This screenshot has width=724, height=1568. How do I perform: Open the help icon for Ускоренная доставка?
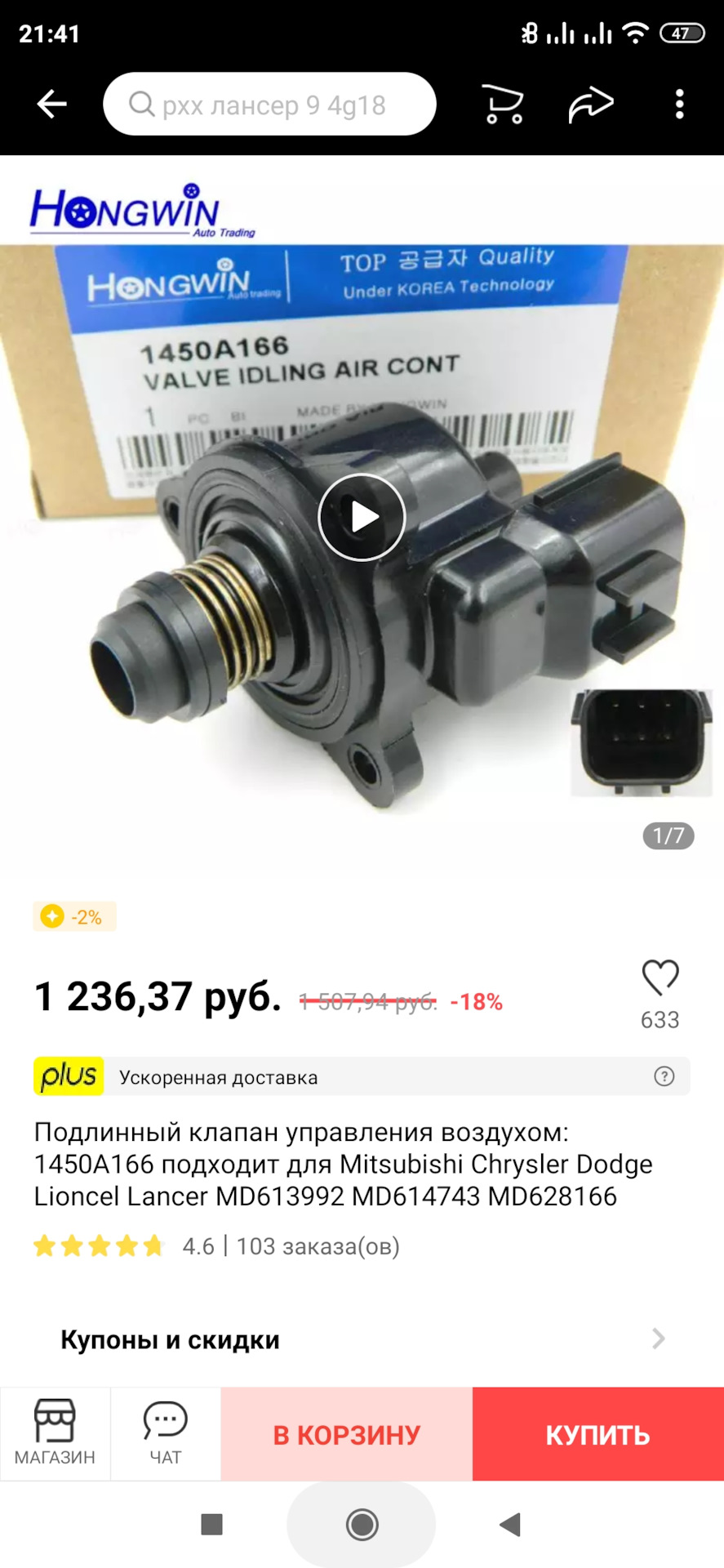[x=664, y=1076]
